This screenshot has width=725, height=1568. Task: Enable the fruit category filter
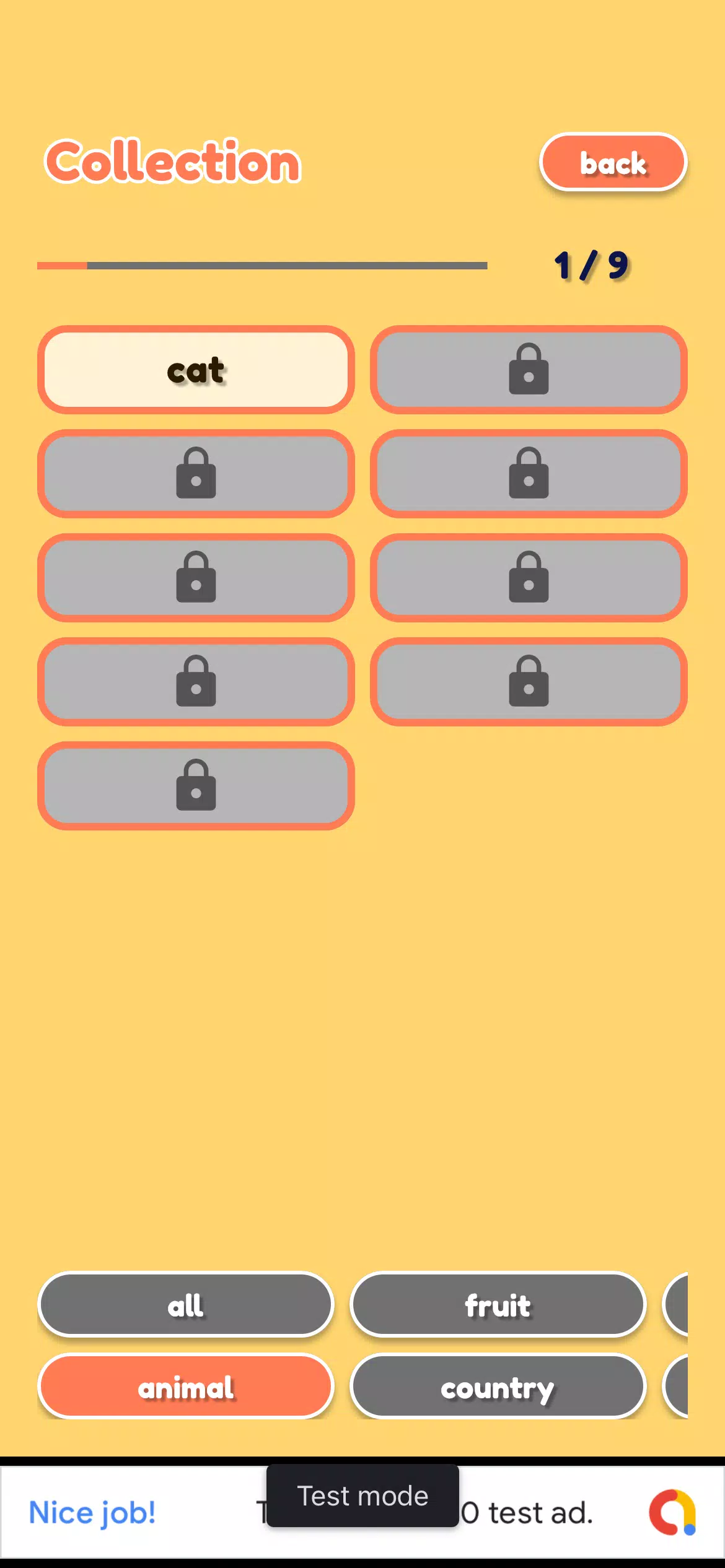pyautogui.click(x=498, y=1305)
